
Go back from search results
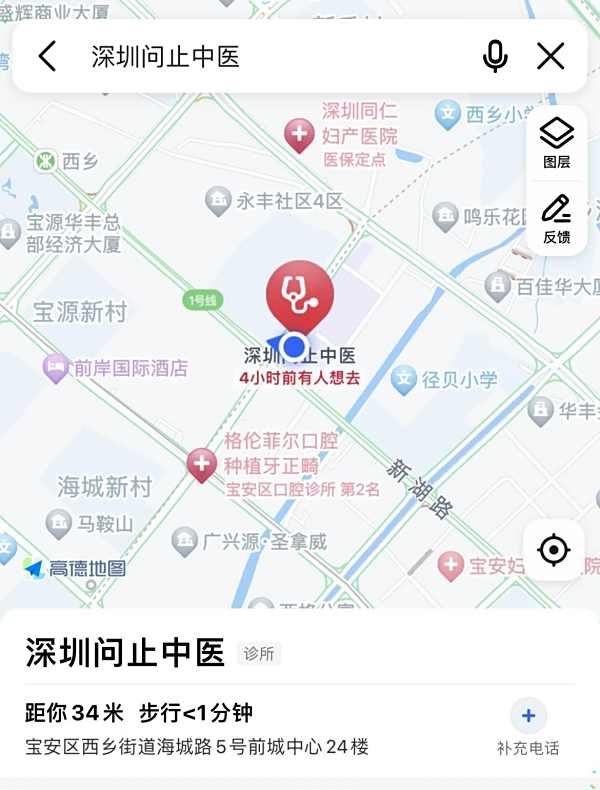click(x=47, y=56)
